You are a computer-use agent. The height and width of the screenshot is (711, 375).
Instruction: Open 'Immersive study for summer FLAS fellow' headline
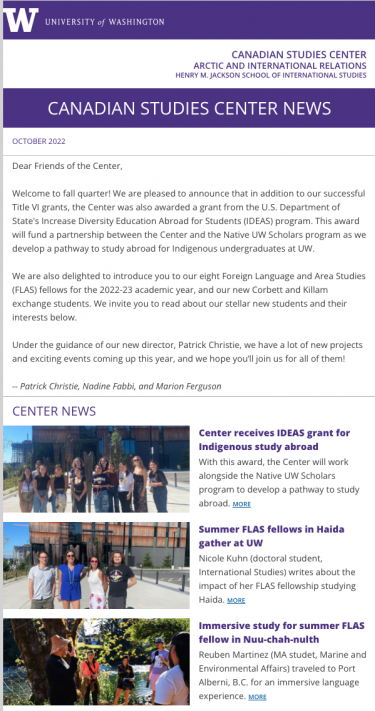click(x=281, y=633)
